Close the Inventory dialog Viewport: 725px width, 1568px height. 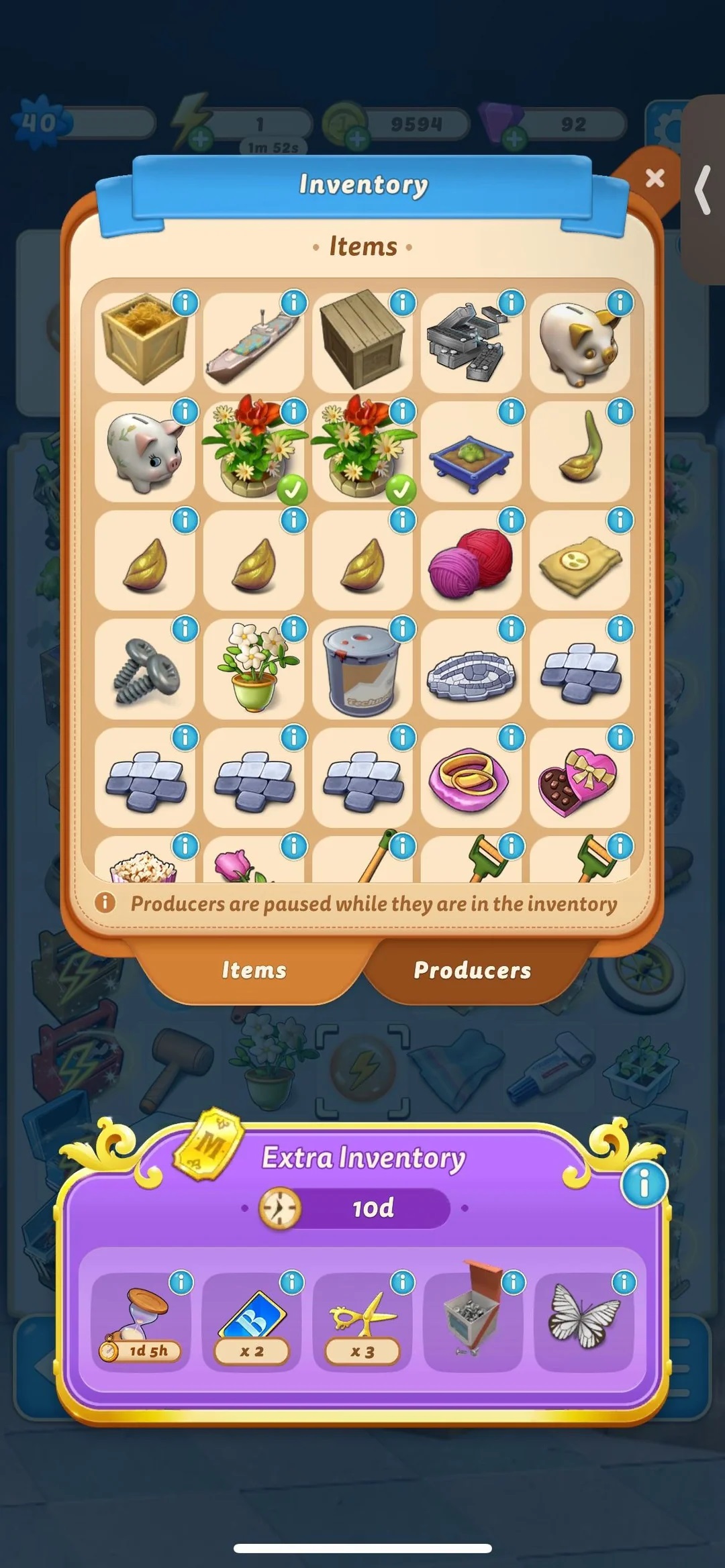[x=655, y=178]
